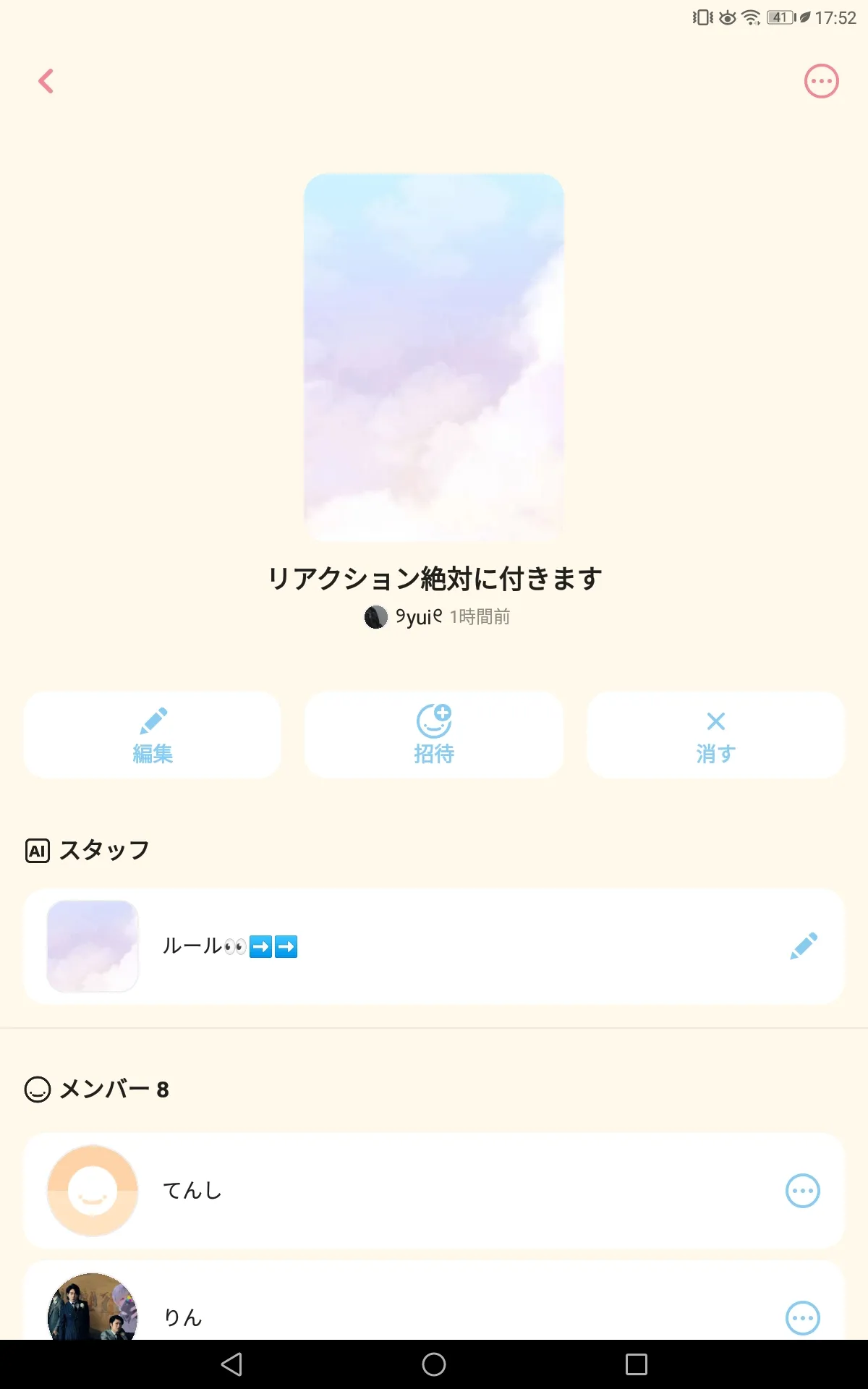Tap the system home button
Viewport: 868px width, 1389px height.
click(434, 1364)
